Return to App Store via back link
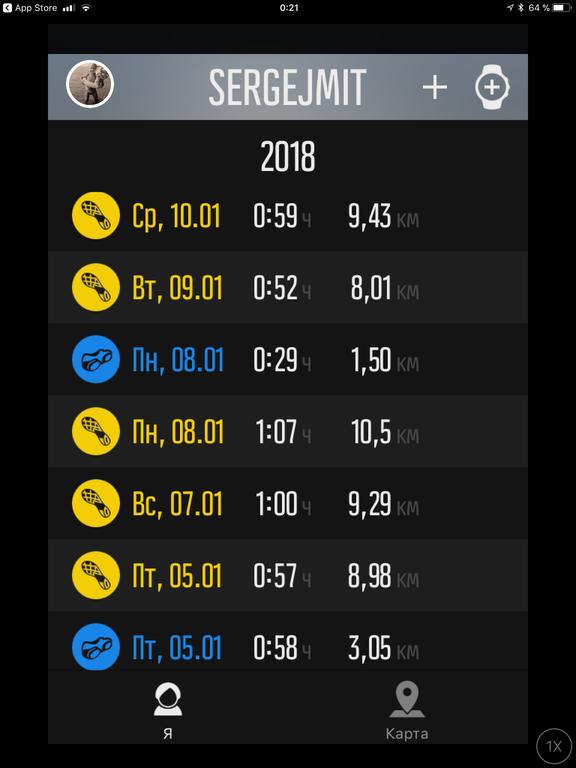Image resolution: width=576 pixels, height=768 pixels. [30, 8]
